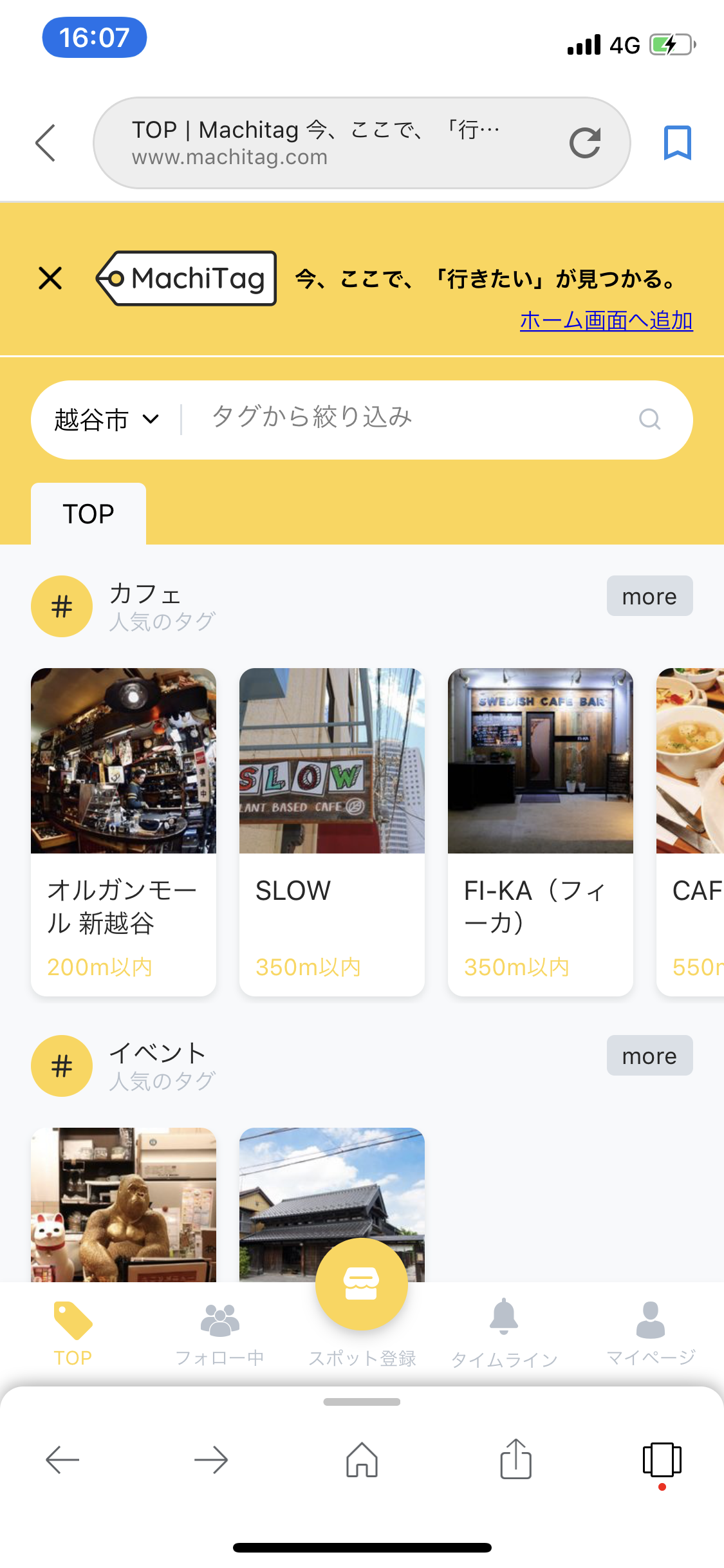724x1568 pixels.
Task: See more カフェ spots
Action: point(649,596)
